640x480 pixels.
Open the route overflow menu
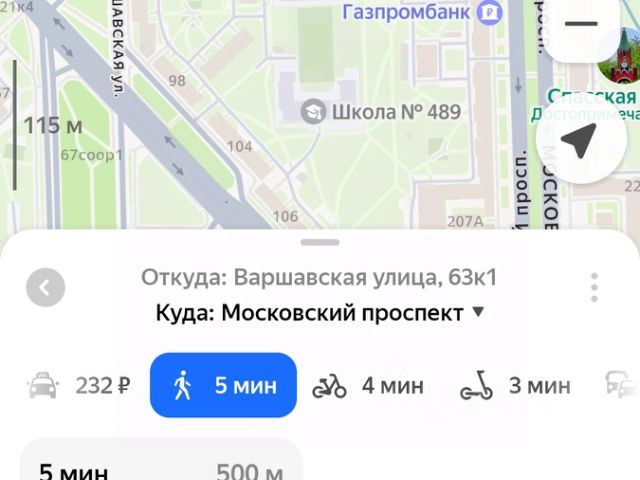594,287
